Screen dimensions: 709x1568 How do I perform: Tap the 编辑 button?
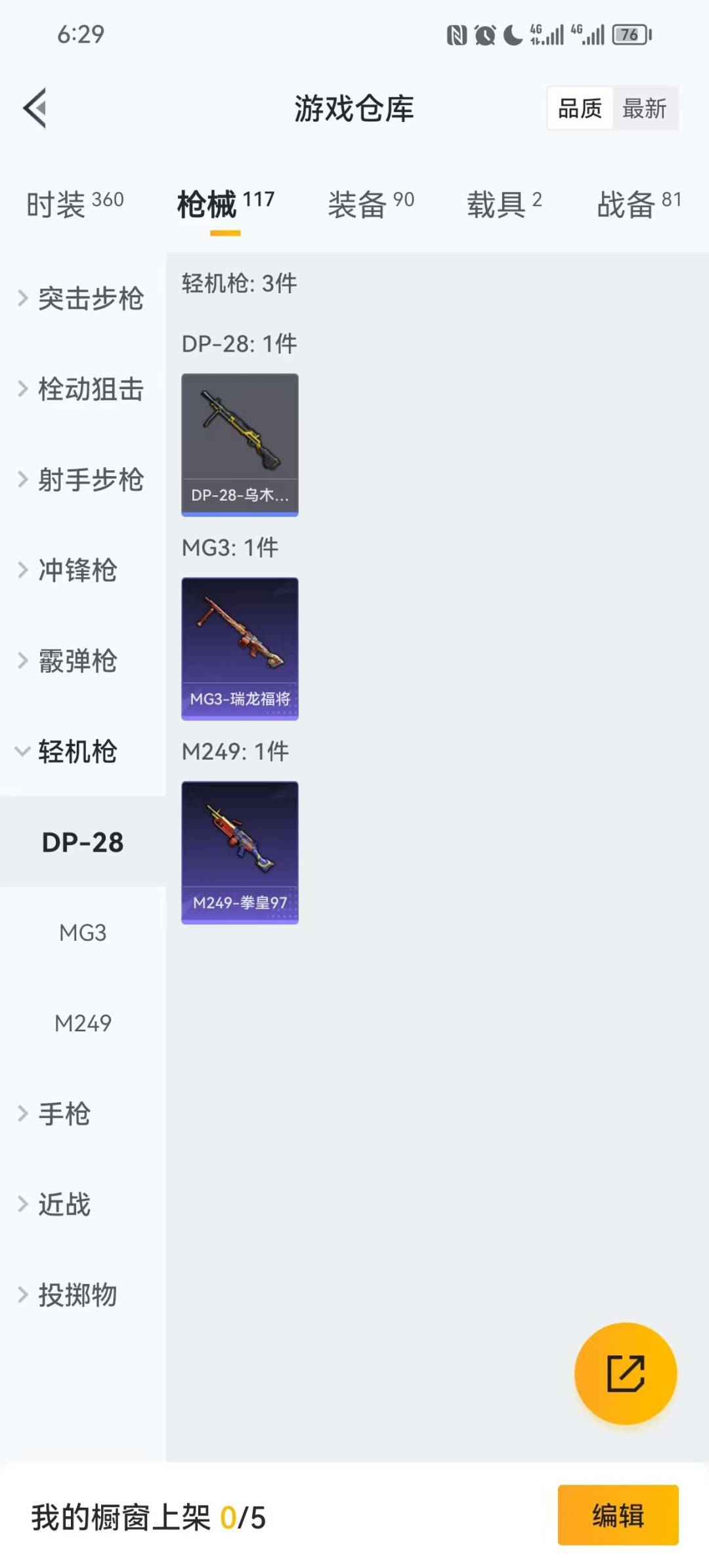point(618,1516)
